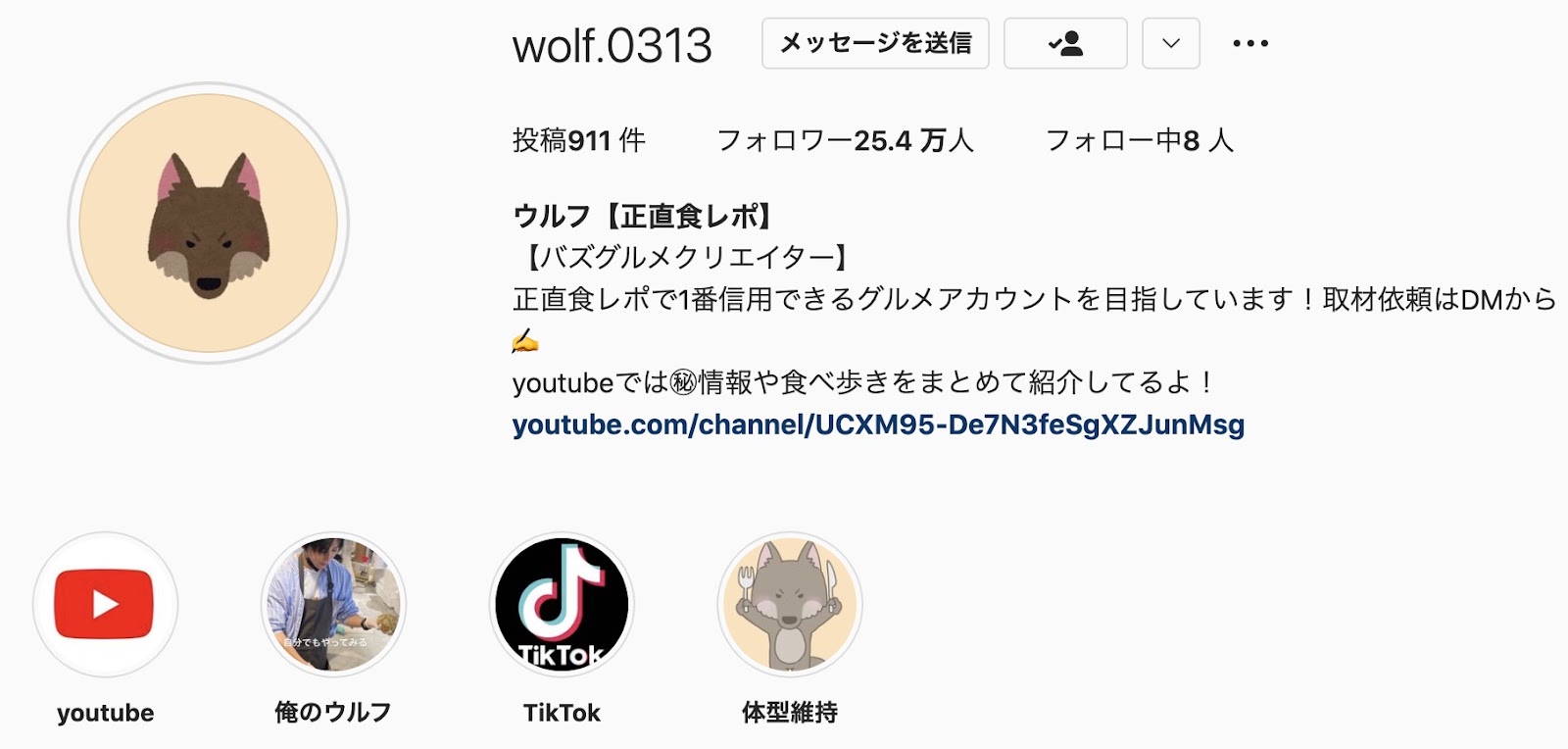Open the three-dot options menu
This screenshot has height=749, width=1568.
[x=1250, y=43]
